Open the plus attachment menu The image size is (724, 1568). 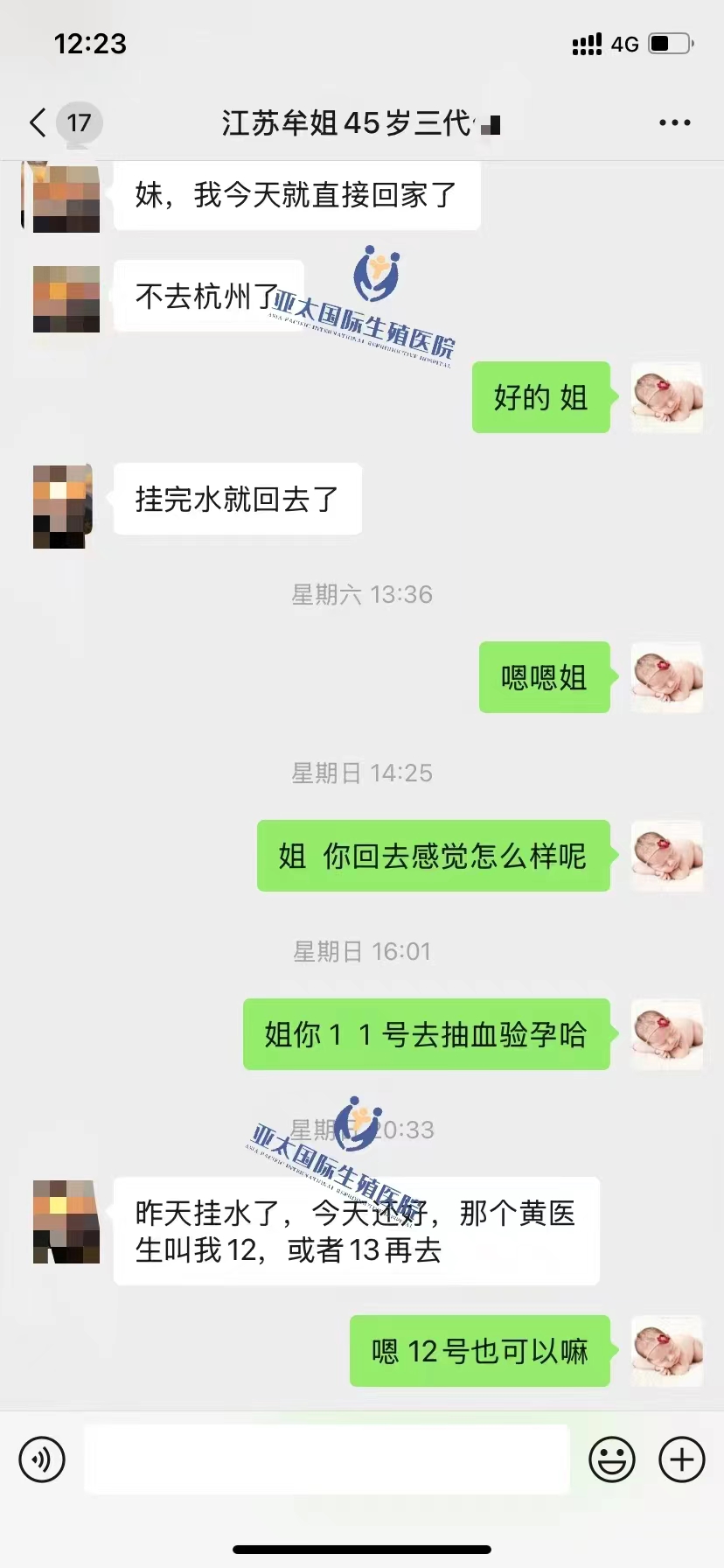(x=681, y=1459)
